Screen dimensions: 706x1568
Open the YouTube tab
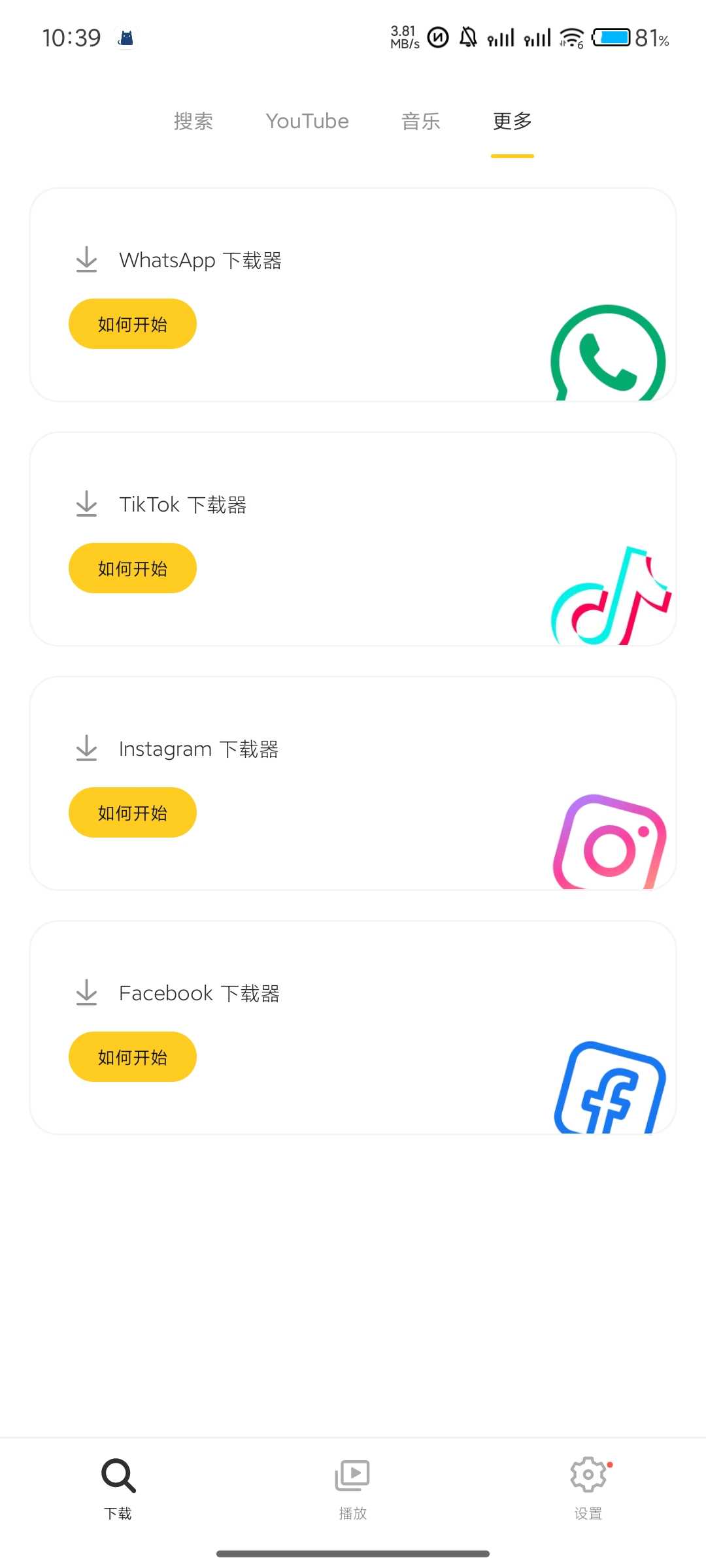(307, 122)
